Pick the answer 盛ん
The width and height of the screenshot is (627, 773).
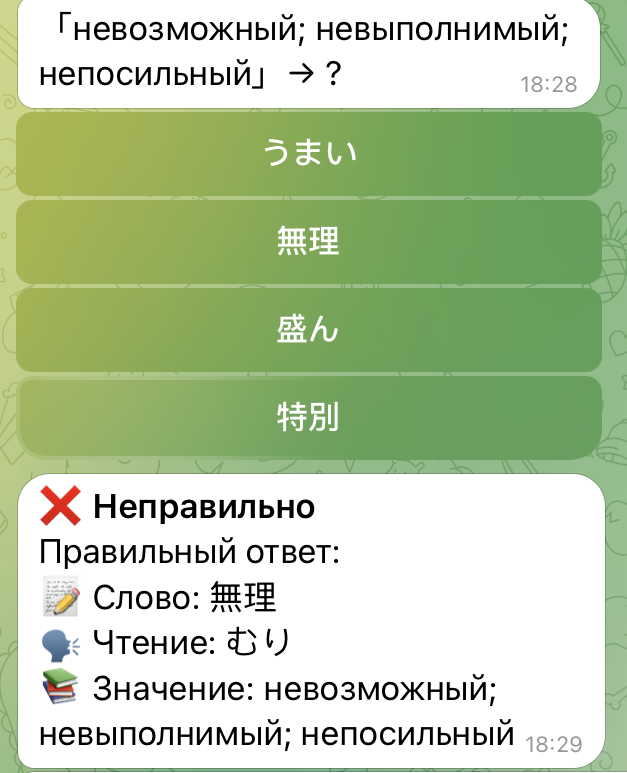(x=309, y=329)
